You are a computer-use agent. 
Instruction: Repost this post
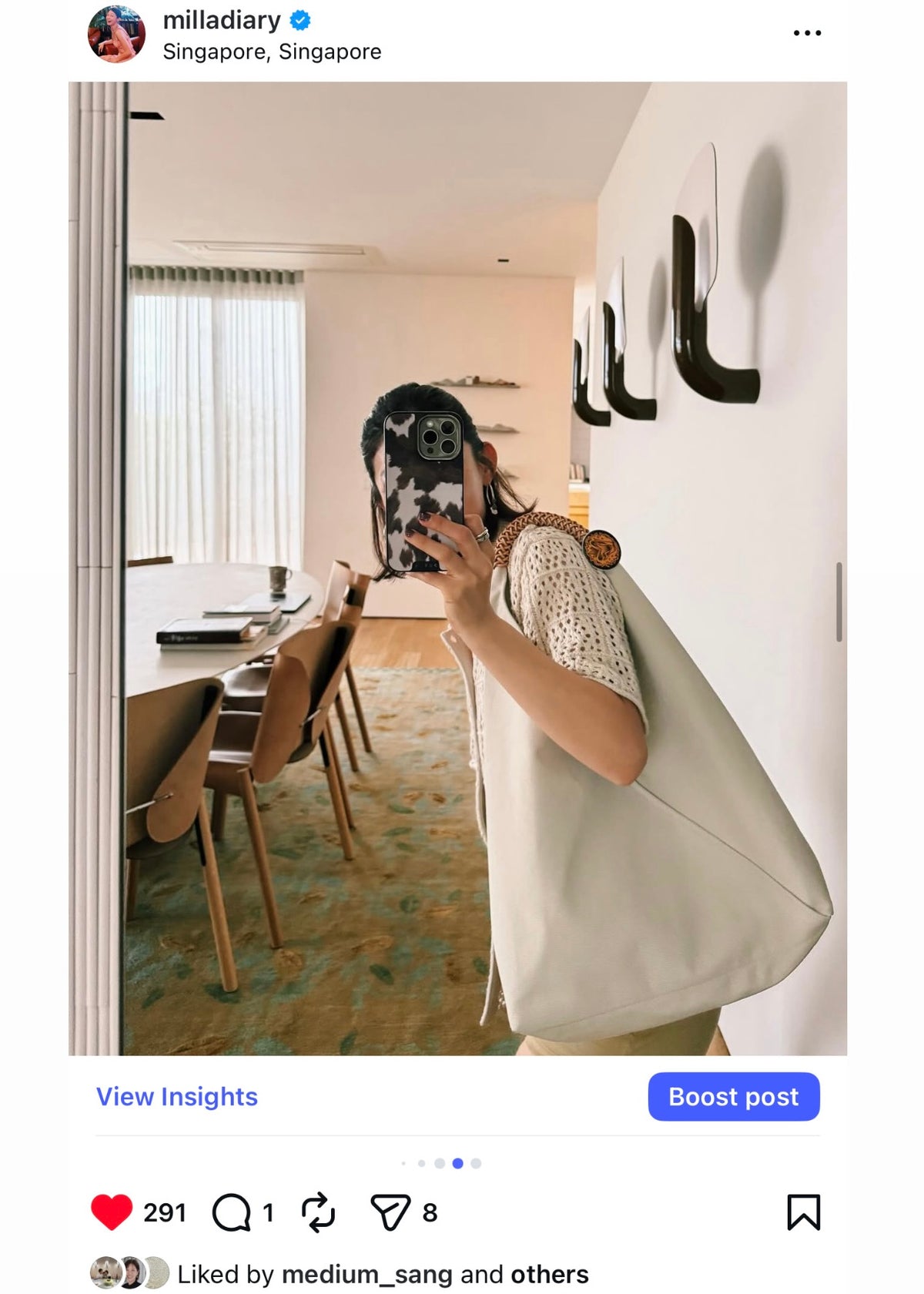tap(318, 1212)
